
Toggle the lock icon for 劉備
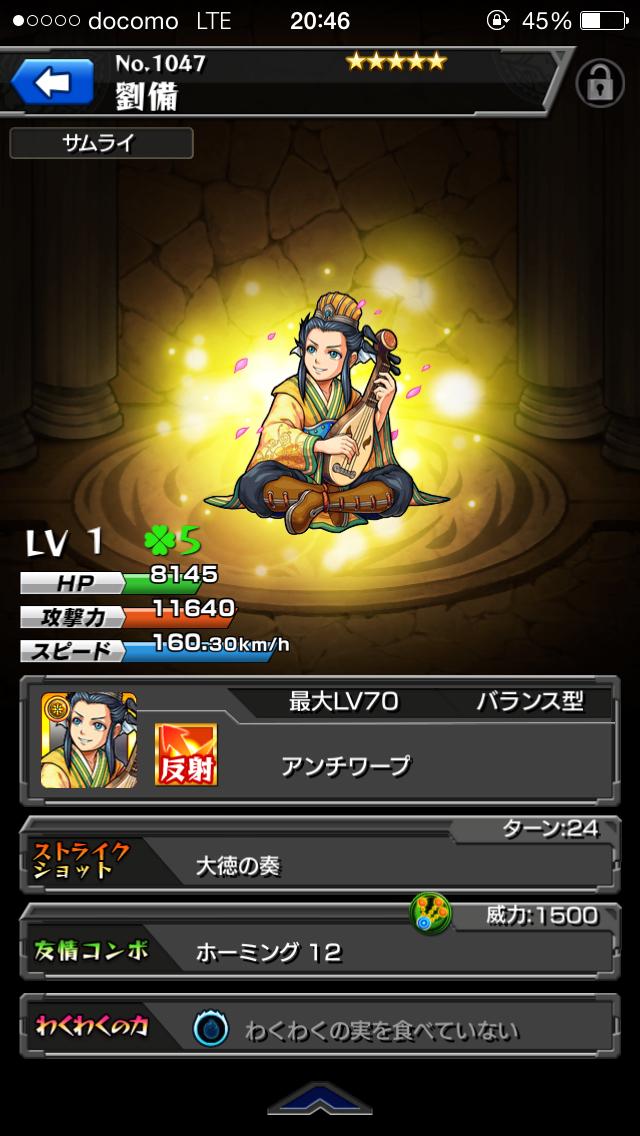pyautogui.click(x=600, y=84)
